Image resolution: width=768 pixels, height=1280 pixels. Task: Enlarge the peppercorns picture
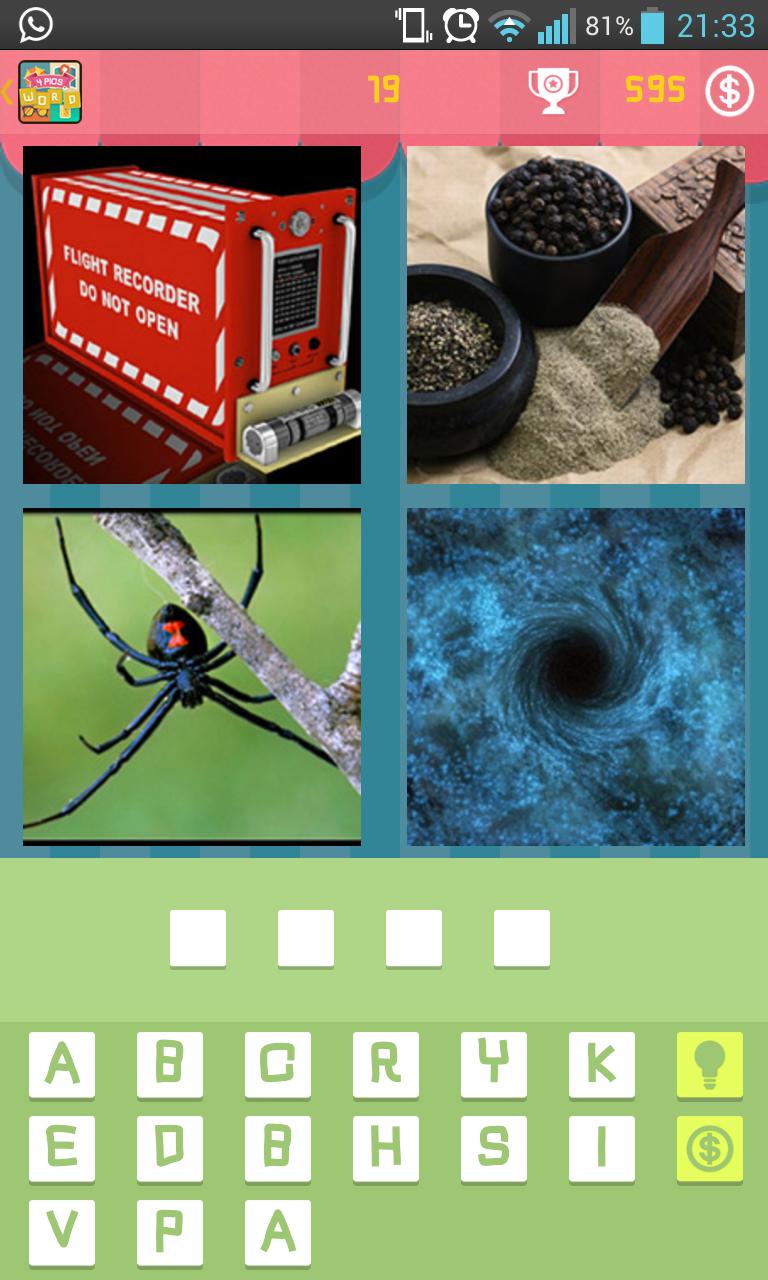coord(575,315)
